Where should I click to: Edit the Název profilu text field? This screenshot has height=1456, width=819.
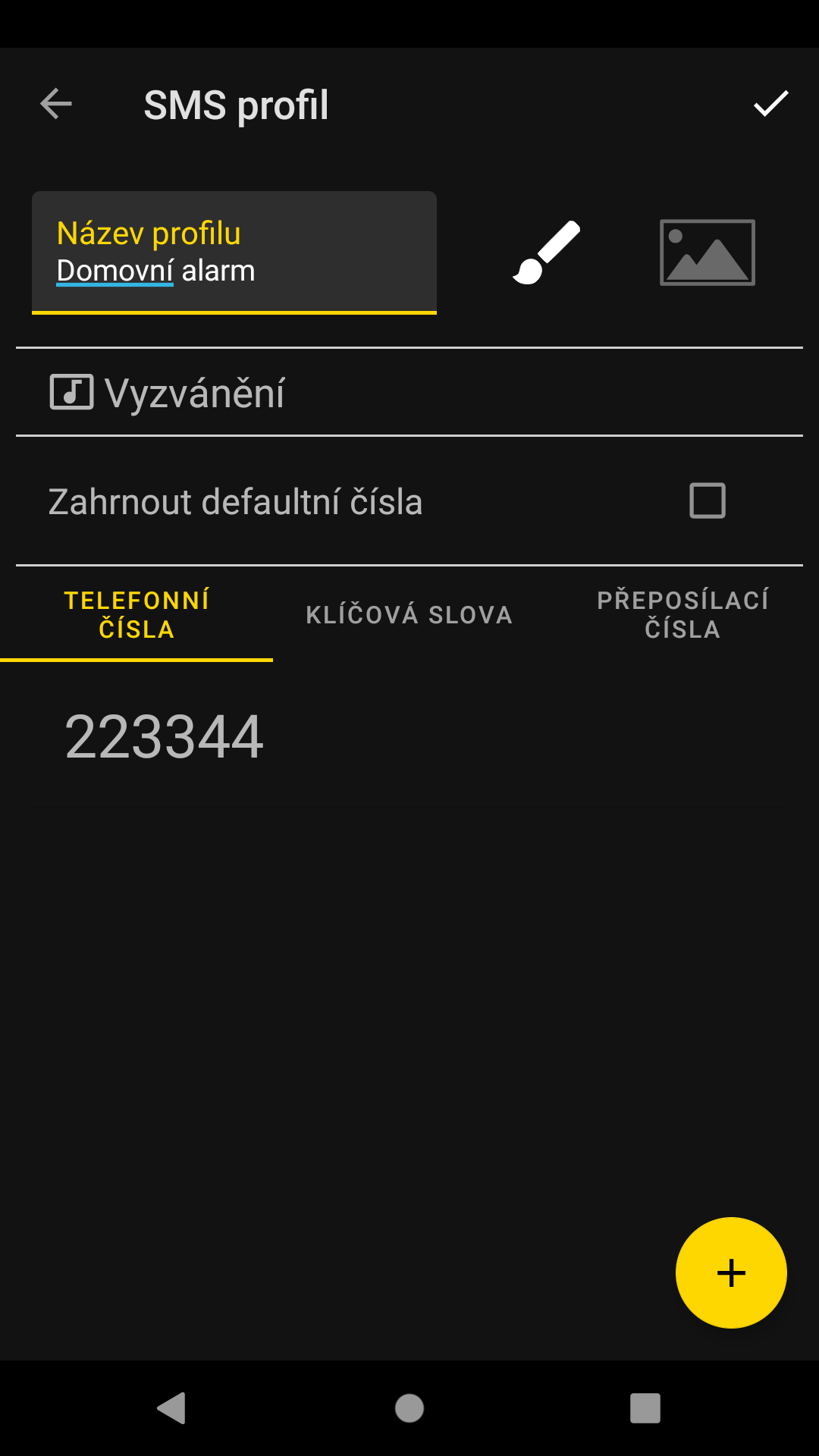point(234,270)
